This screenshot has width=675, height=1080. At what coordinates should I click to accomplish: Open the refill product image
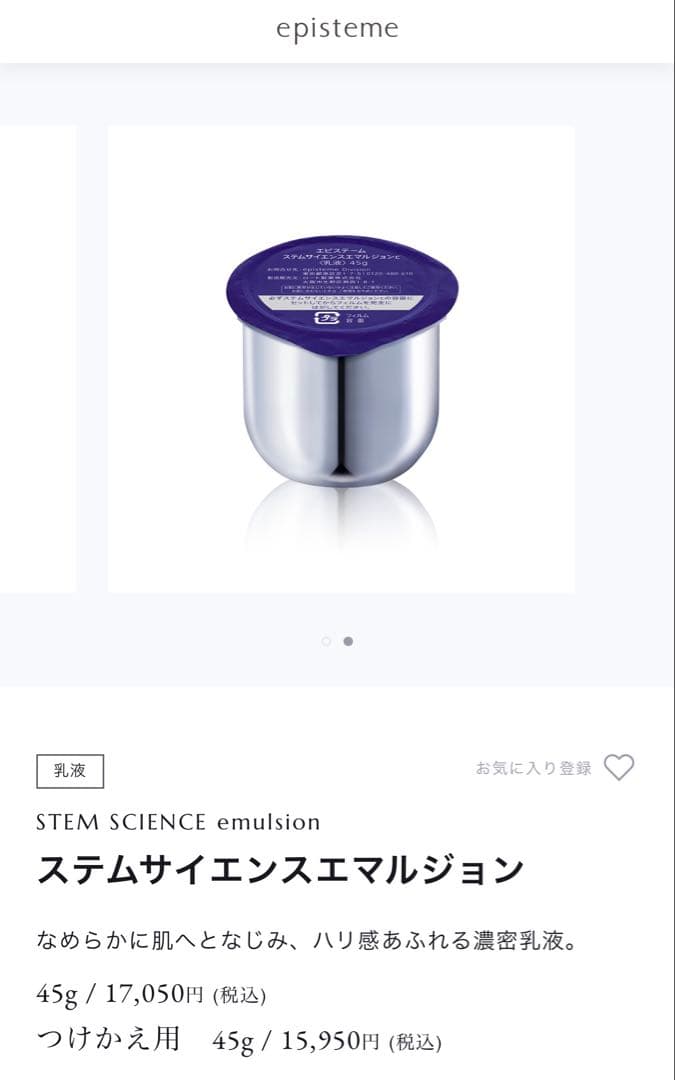click(341, 358)
